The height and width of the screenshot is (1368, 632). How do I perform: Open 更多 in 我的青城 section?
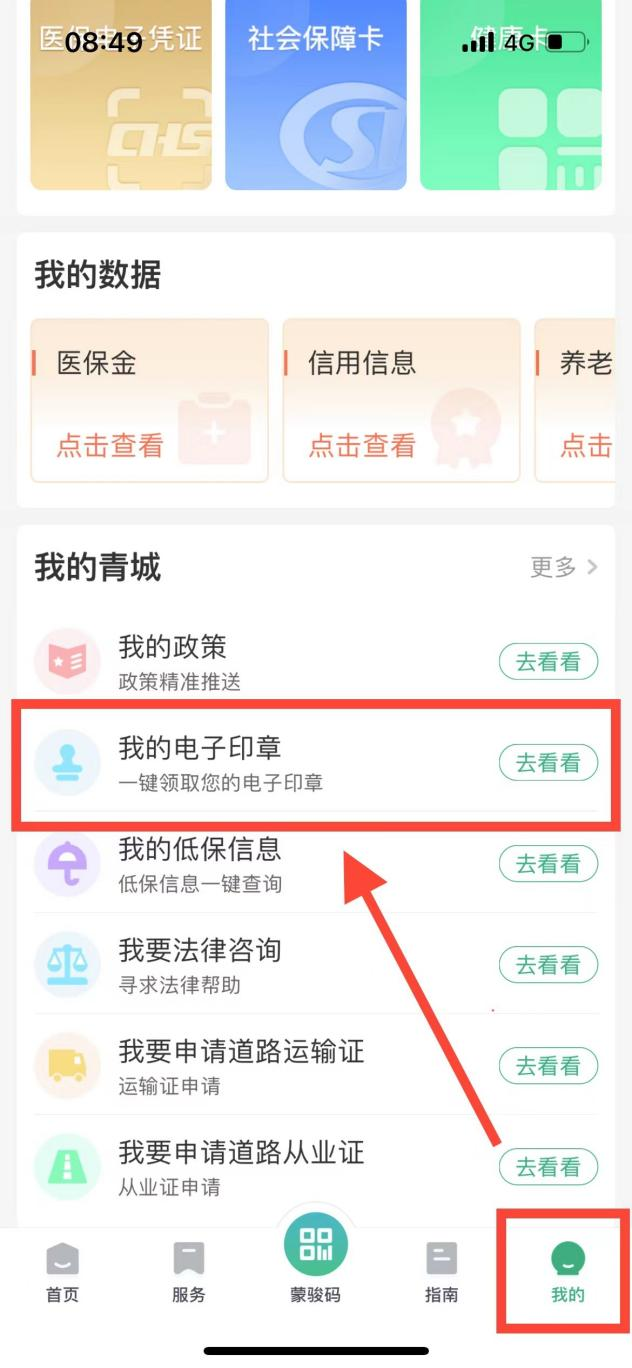(563, 568)
